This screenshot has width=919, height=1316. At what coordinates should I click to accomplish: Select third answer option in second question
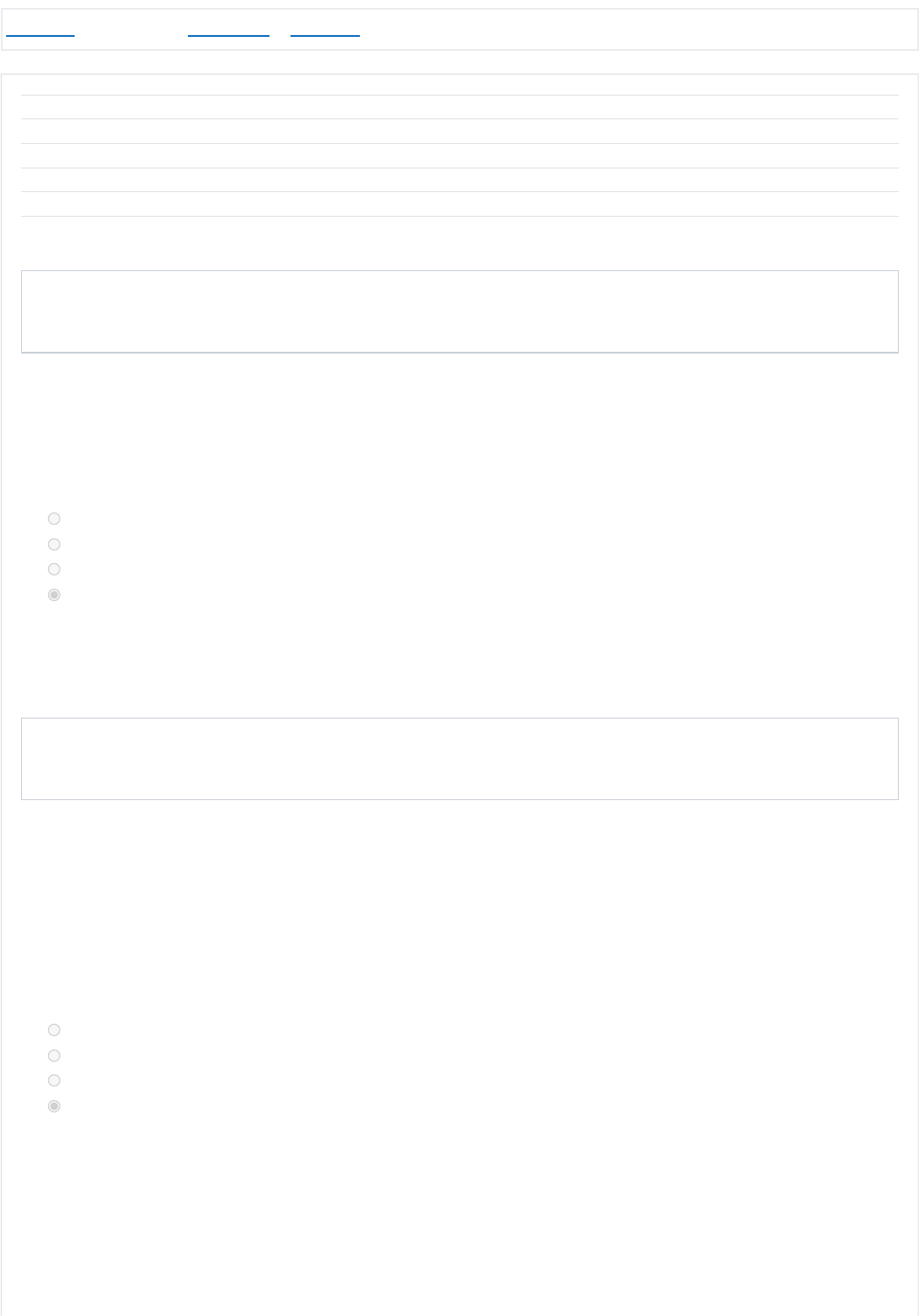(54, 1081)
